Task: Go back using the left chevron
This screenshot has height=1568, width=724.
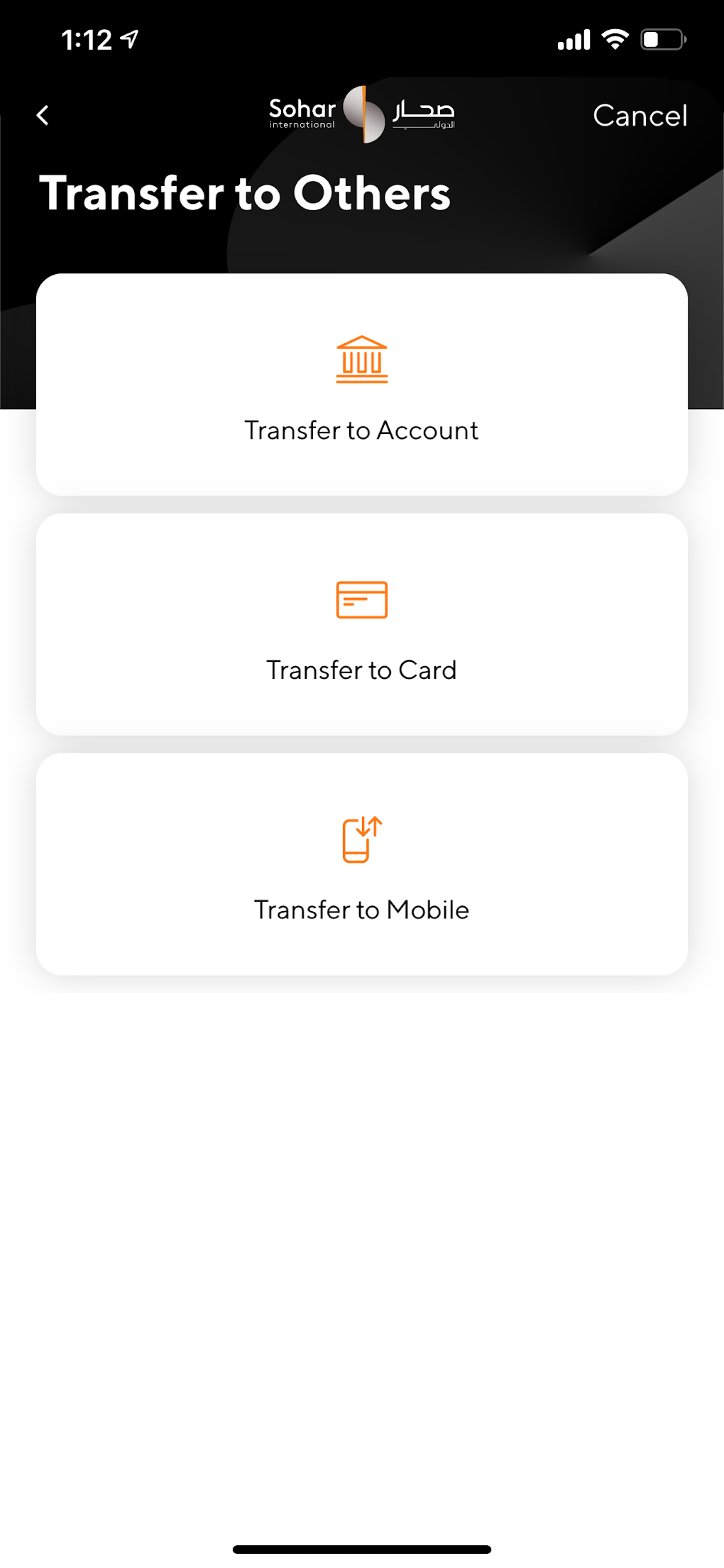Action: coord(43,114)
